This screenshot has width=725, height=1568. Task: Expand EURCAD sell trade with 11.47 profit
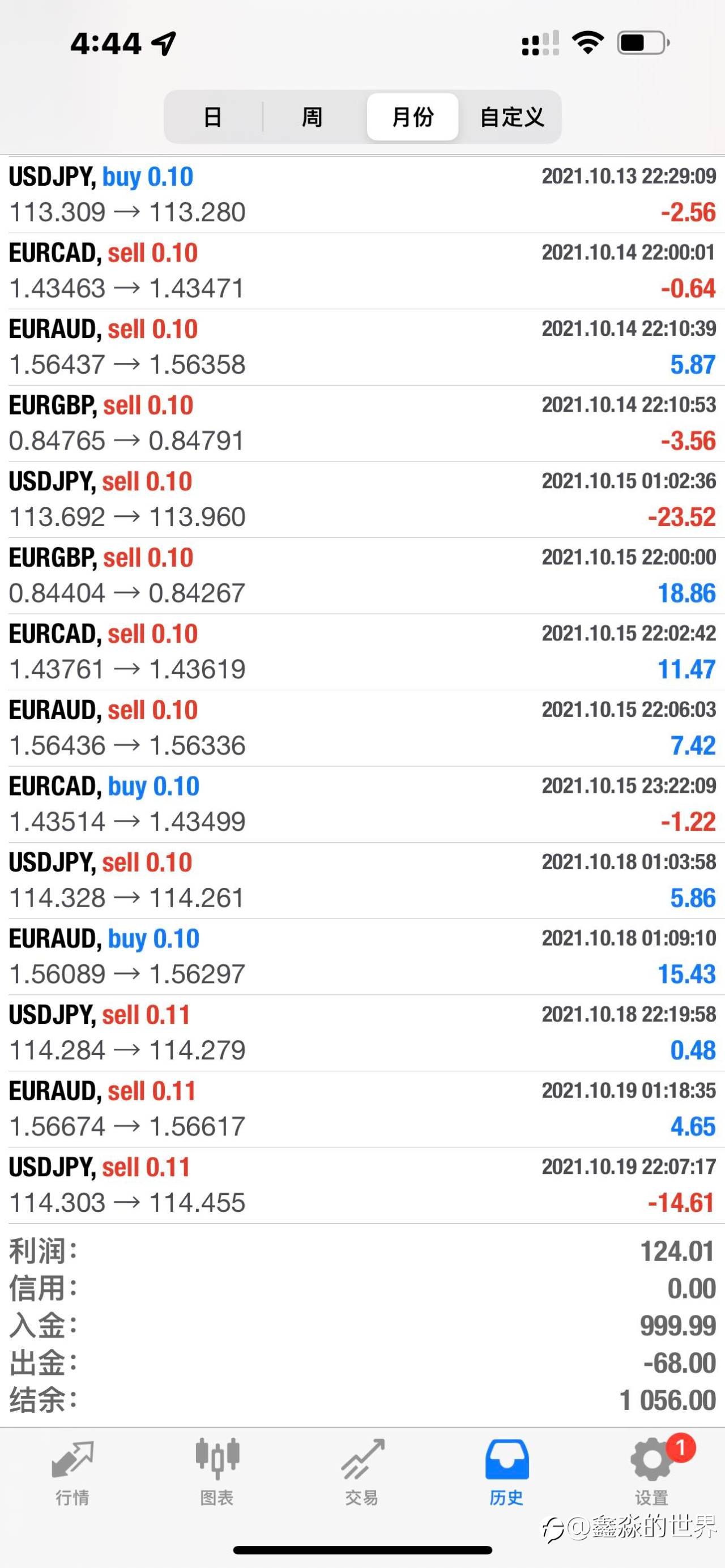(x=362, y=651)
